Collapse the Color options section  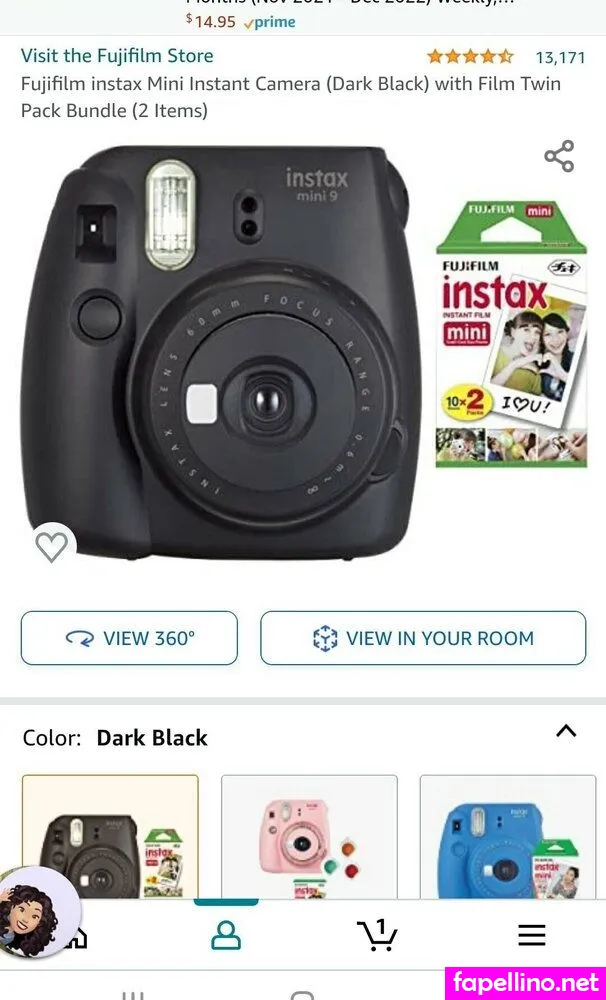tap(566, 732)
